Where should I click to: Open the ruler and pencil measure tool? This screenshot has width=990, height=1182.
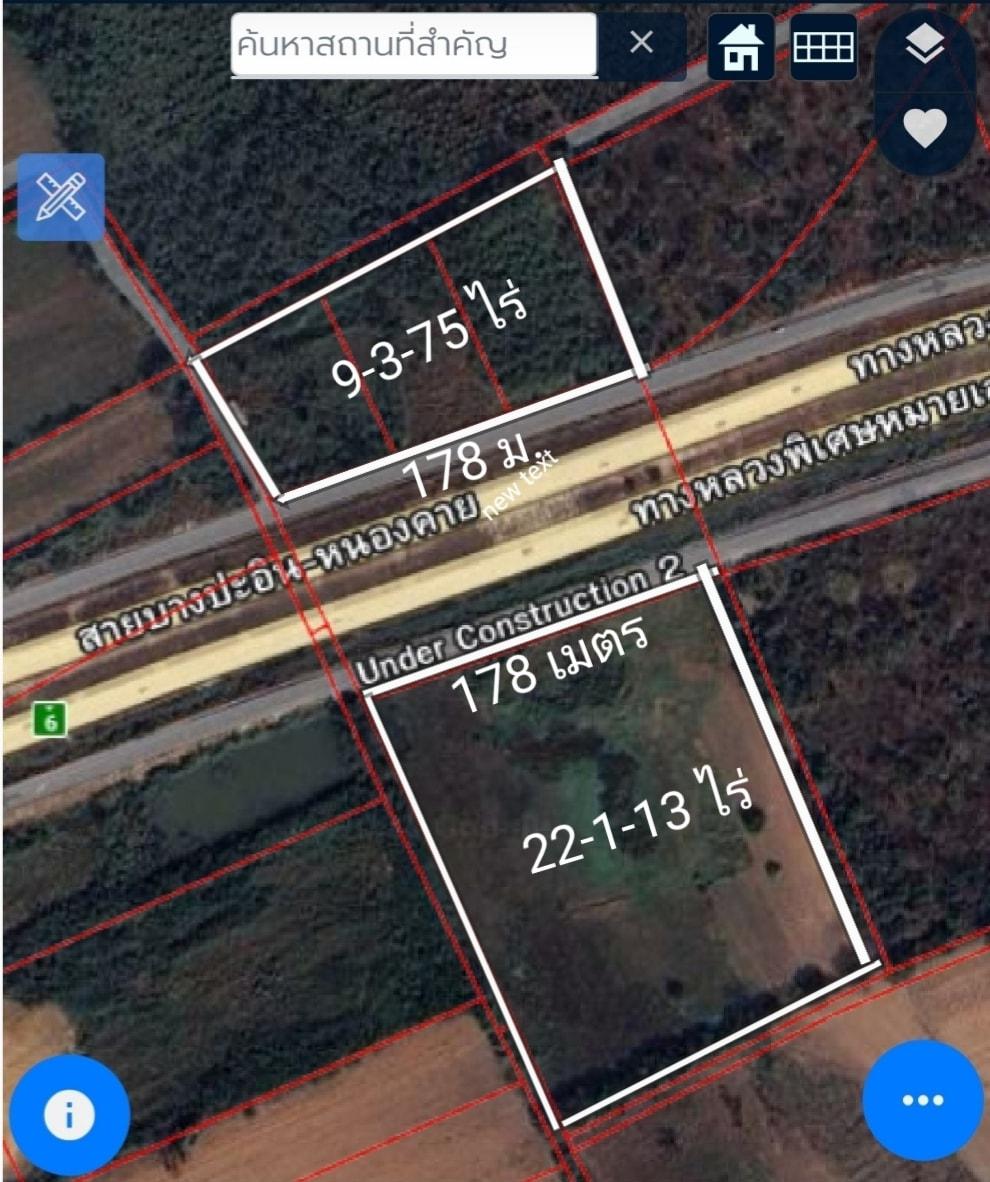[61, 197]
